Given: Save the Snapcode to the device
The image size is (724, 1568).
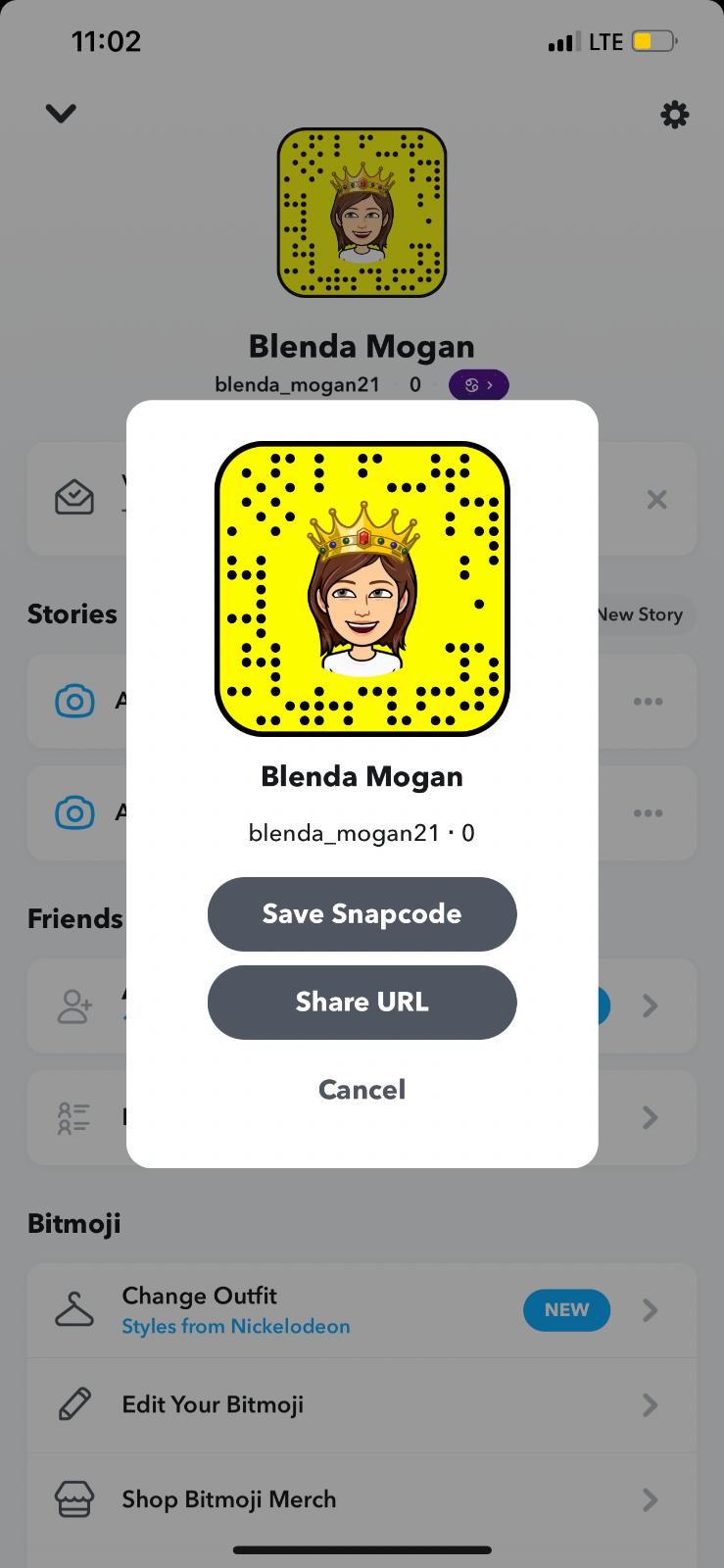Looking at the screenshot, I should 362,913.
